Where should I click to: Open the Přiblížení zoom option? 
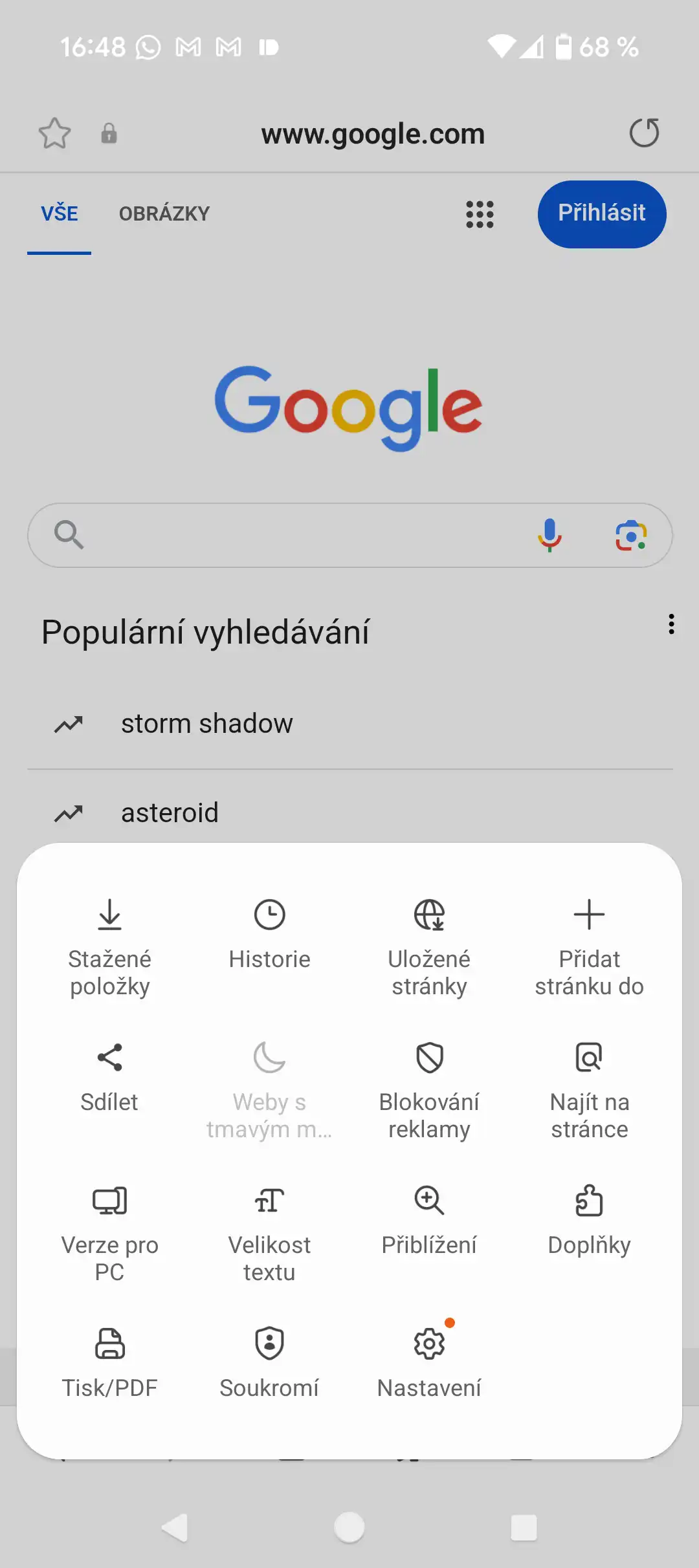coord(429,1221)
